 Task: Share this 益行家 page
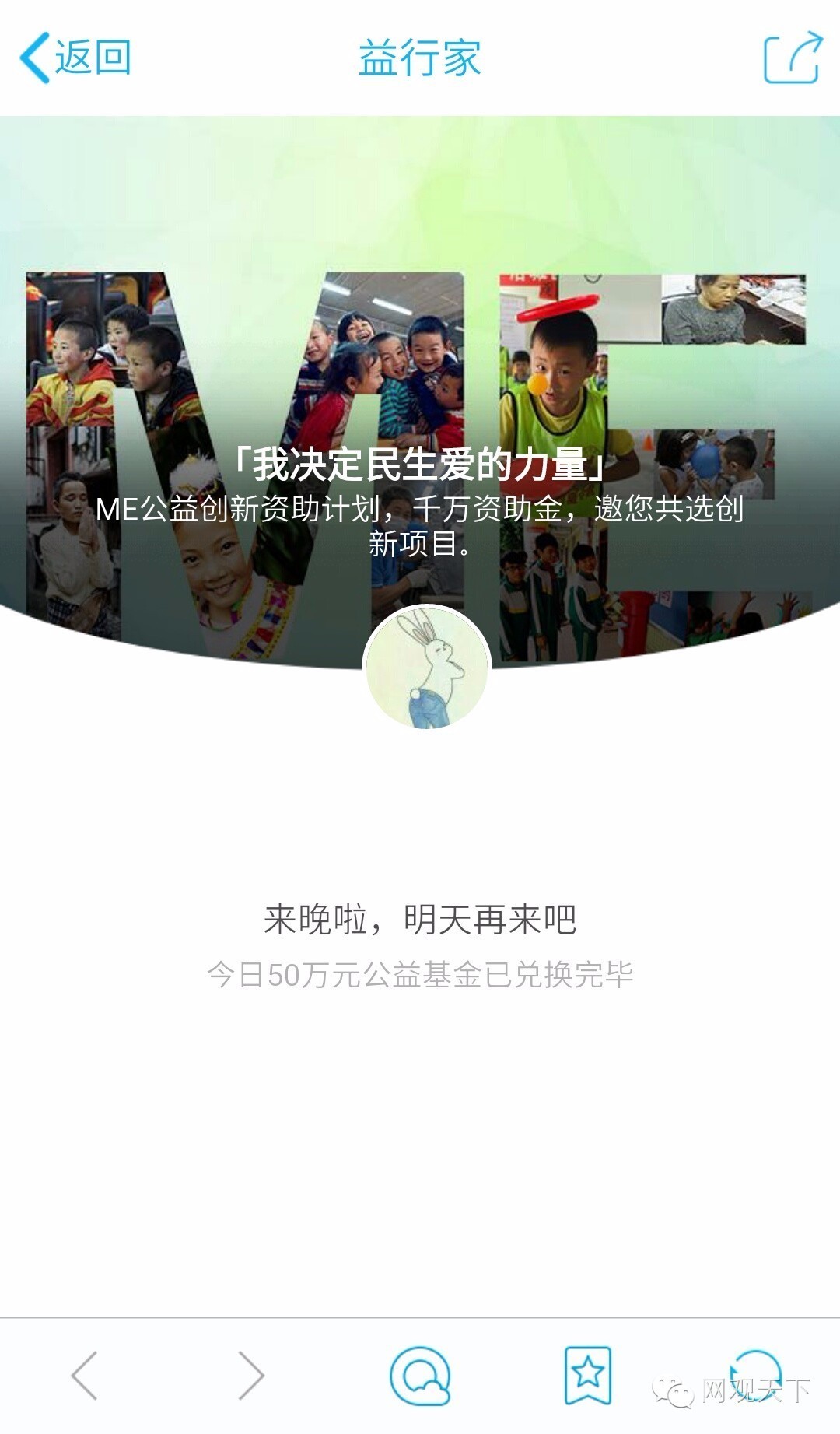[791, 58]
